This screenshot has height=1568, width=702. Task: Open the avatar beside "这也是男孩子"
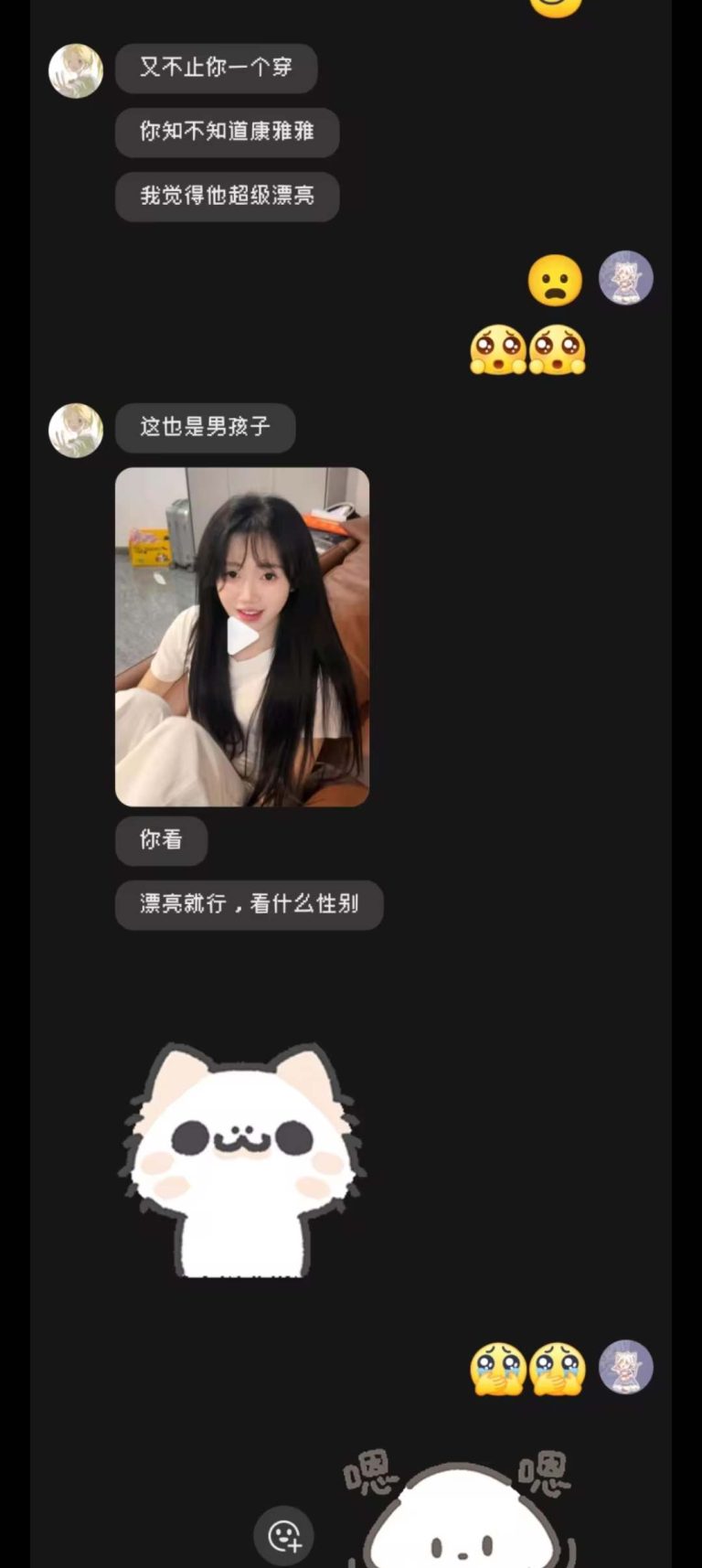pyautogui.click(x=76, y=431)
